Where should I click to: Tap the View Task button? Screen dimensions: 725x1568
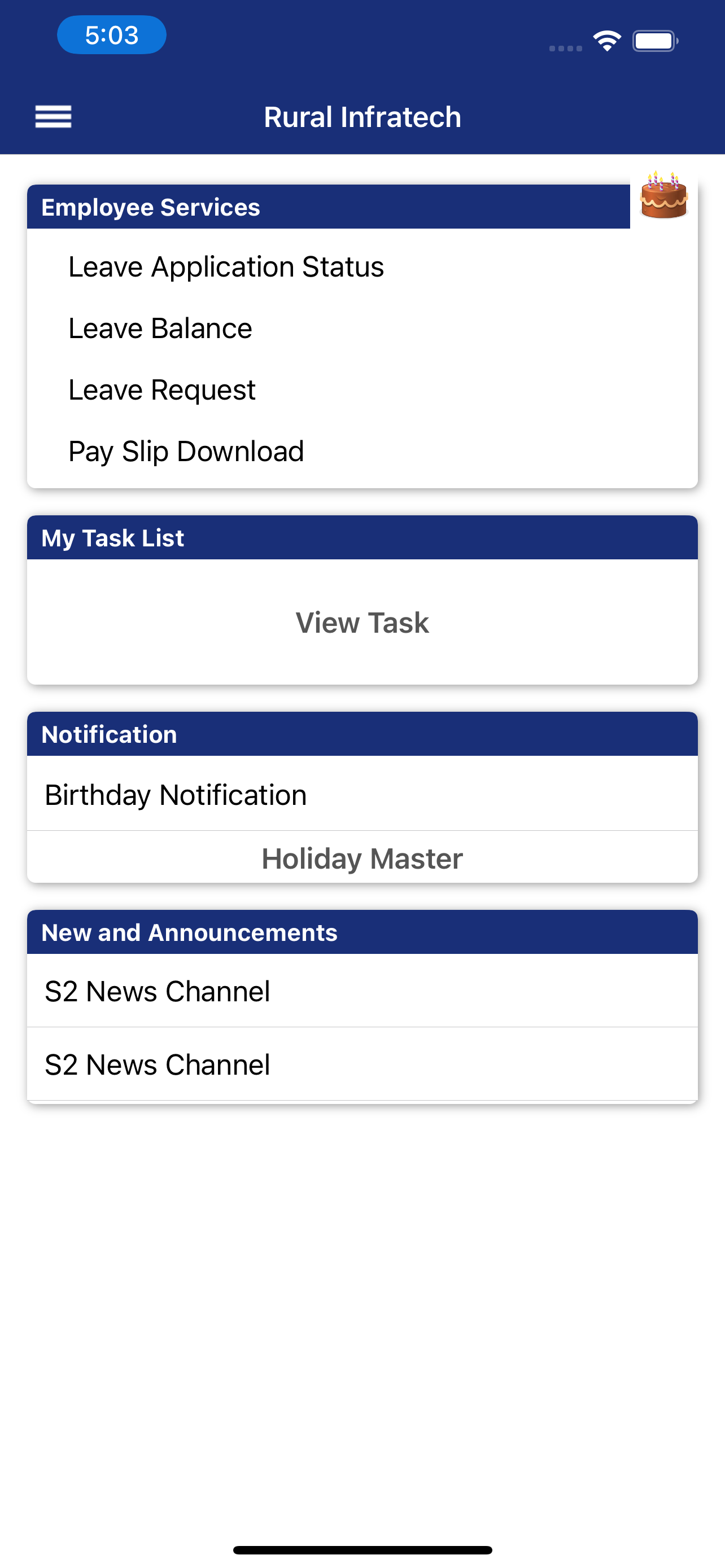[362, 623]
